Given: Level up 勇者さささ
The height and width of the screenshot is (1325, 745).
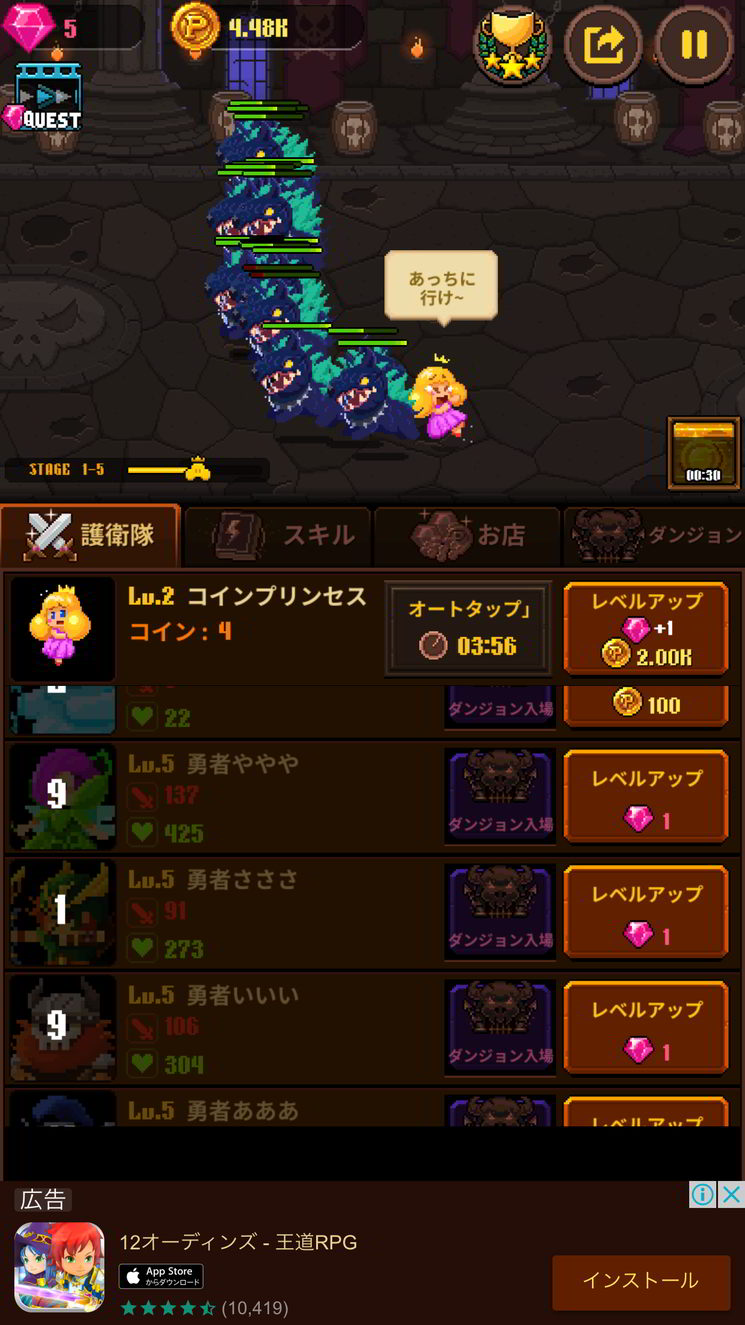Looking at the screenshot, I should pyautogui.click(x=646, y=913).
